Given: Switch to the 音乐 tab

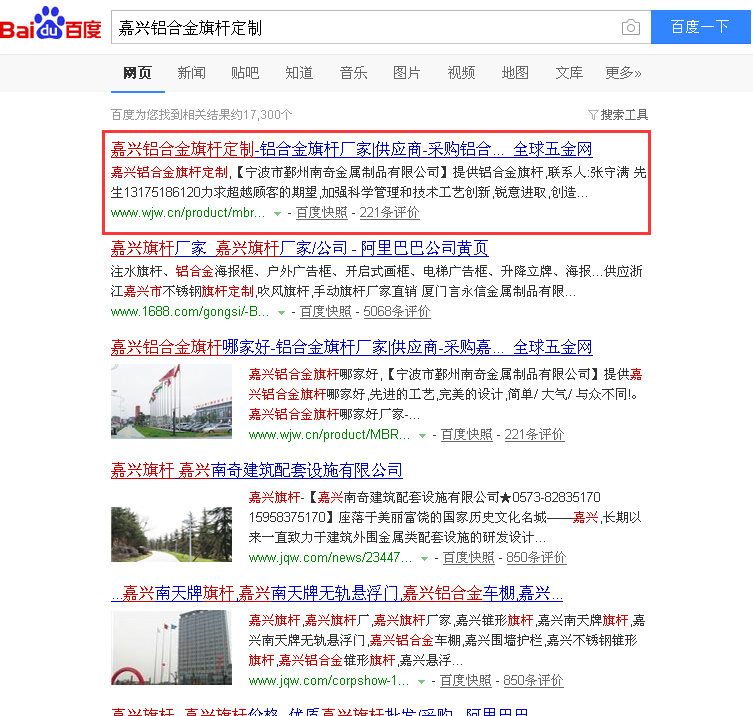Looking at the screenshot, I should click(x=353, y=73).
